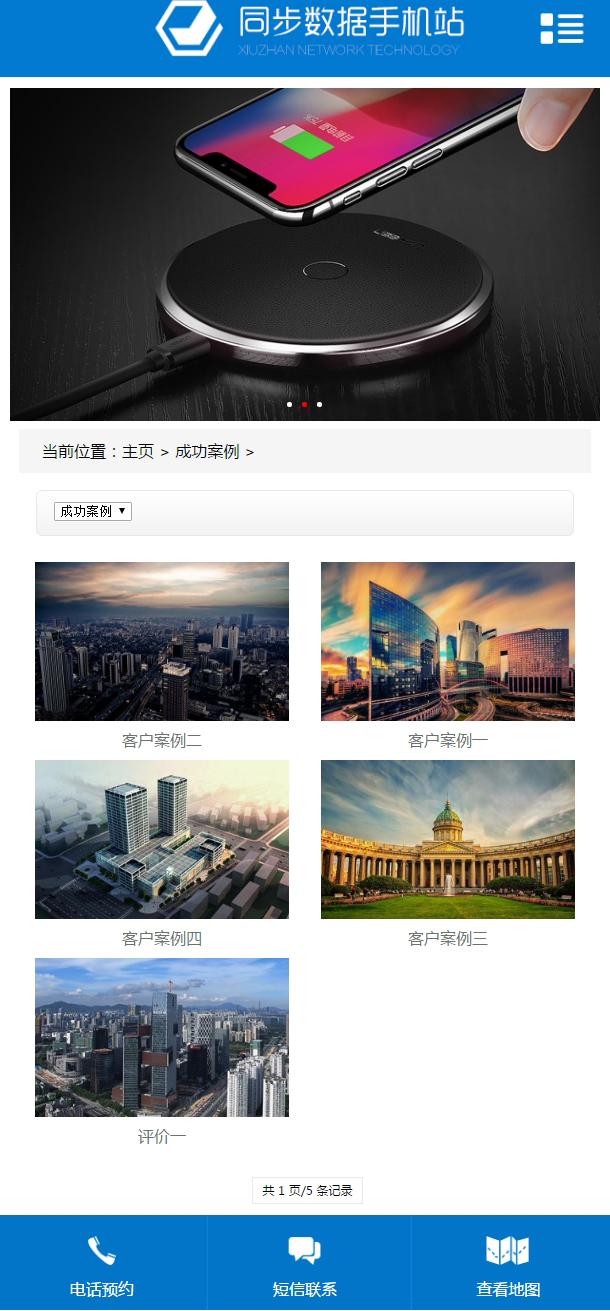Open the menu icon in header

pos(561,28)
